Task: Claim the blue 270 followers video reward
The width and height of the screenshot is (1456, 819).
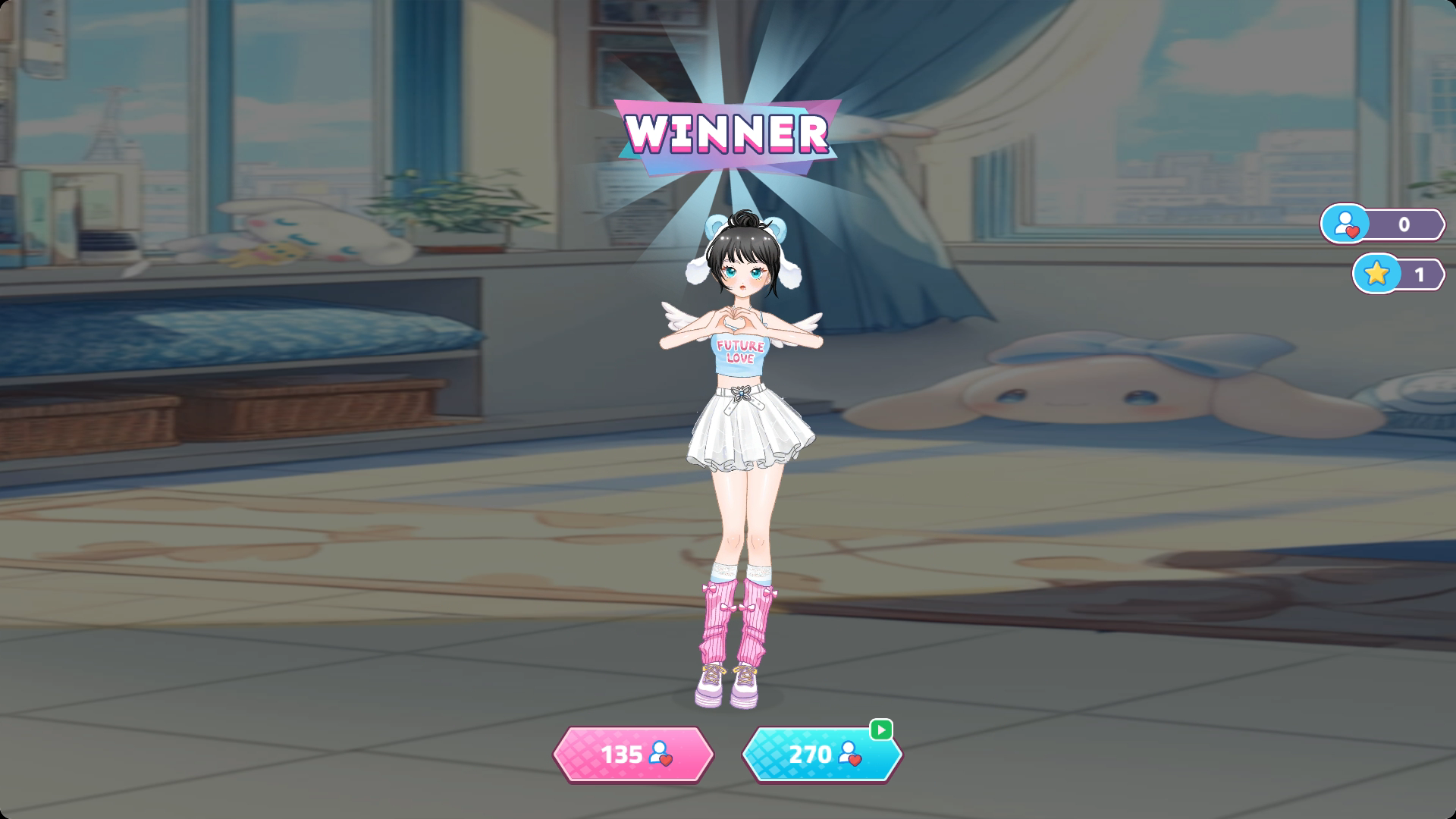Action: click(821, 754)
